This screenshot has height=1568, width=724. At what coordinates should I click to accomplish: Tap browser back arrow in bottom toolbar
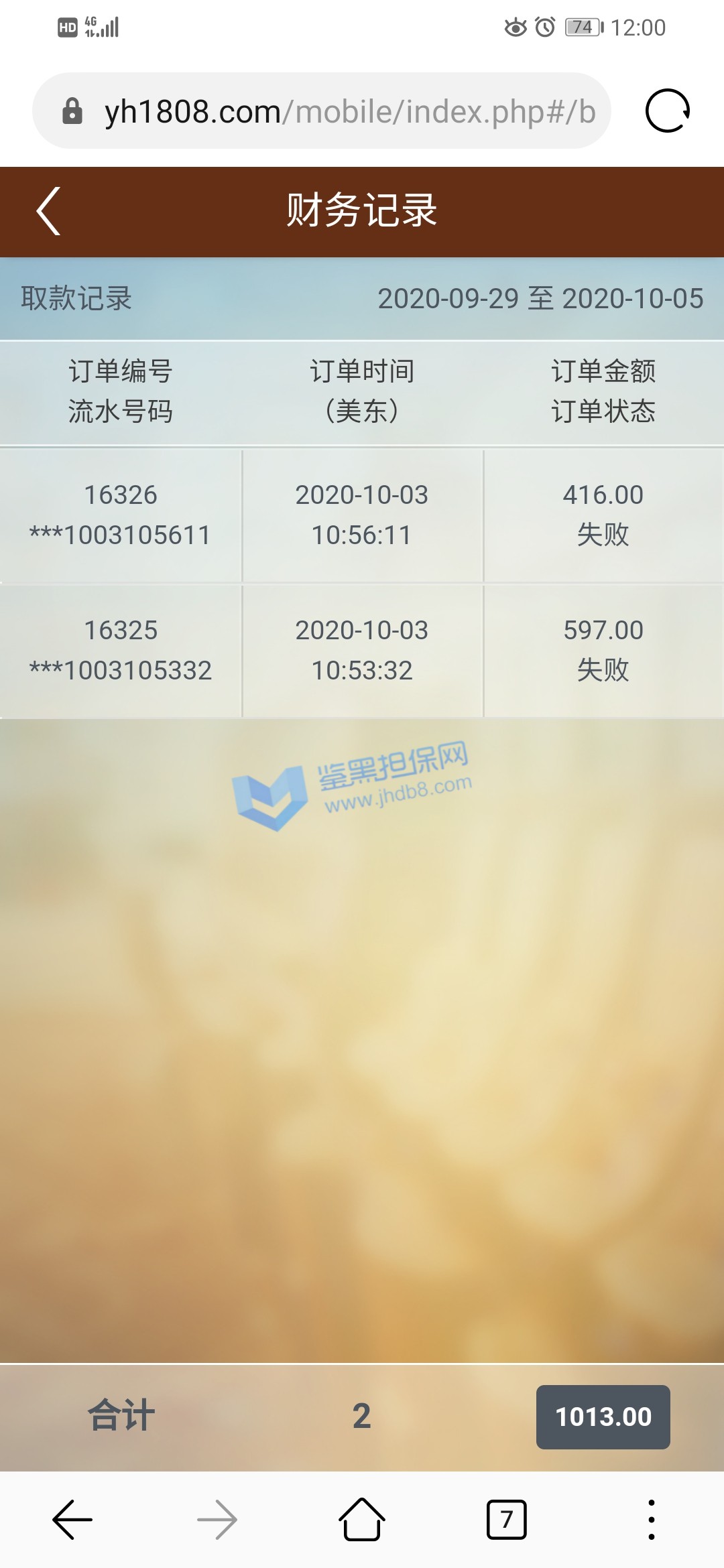(x=72, y=1520)
